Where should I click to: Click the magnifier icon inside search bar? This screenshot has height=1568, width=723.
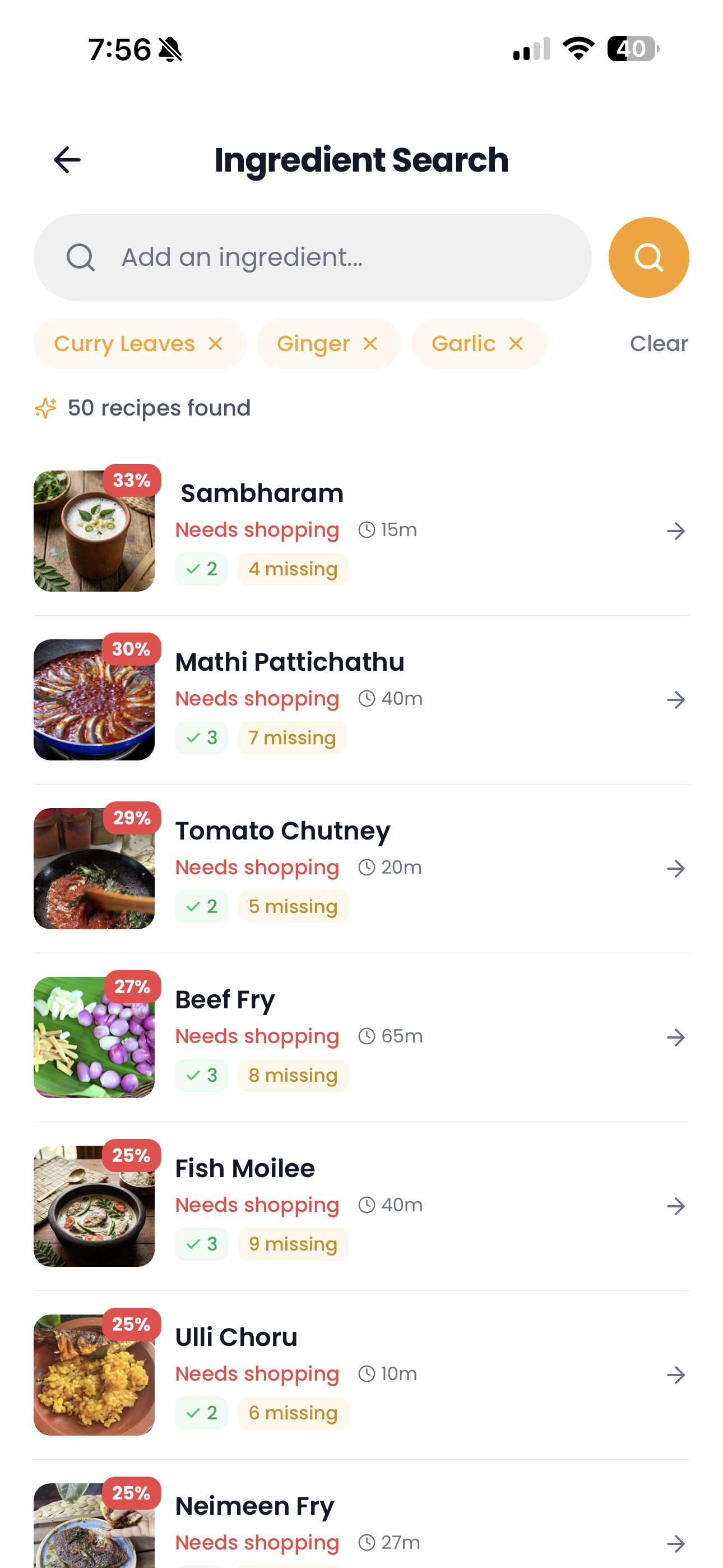coord(81,257)
